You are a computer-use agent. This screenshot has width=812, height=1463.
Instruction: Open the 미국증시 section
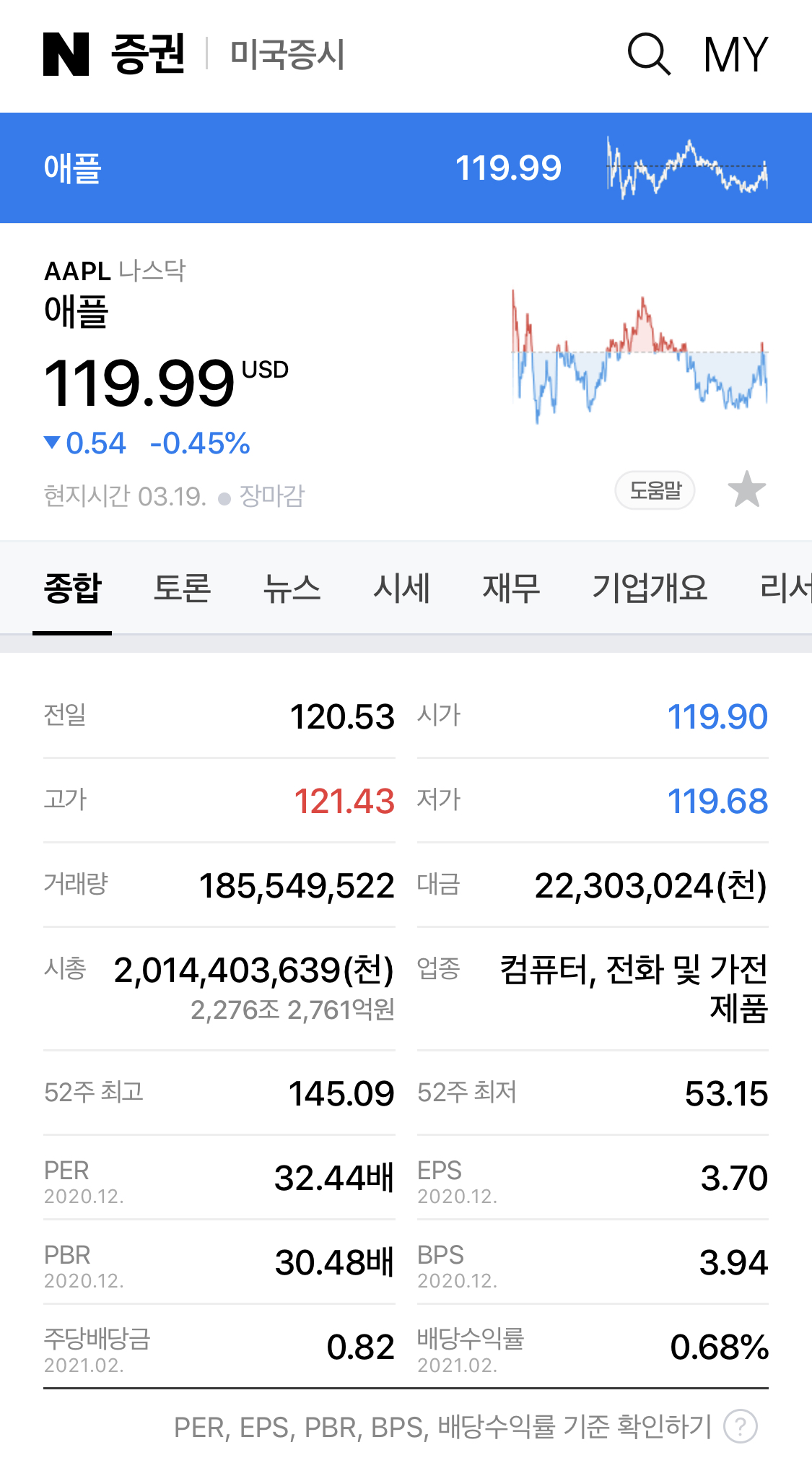(287, 55)
